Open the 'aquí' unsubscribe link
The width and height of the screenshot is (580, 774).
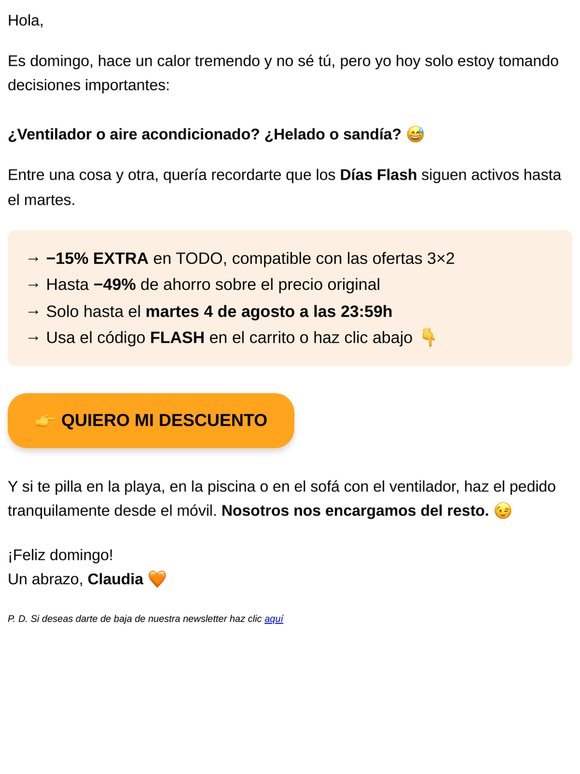[274, 619]
